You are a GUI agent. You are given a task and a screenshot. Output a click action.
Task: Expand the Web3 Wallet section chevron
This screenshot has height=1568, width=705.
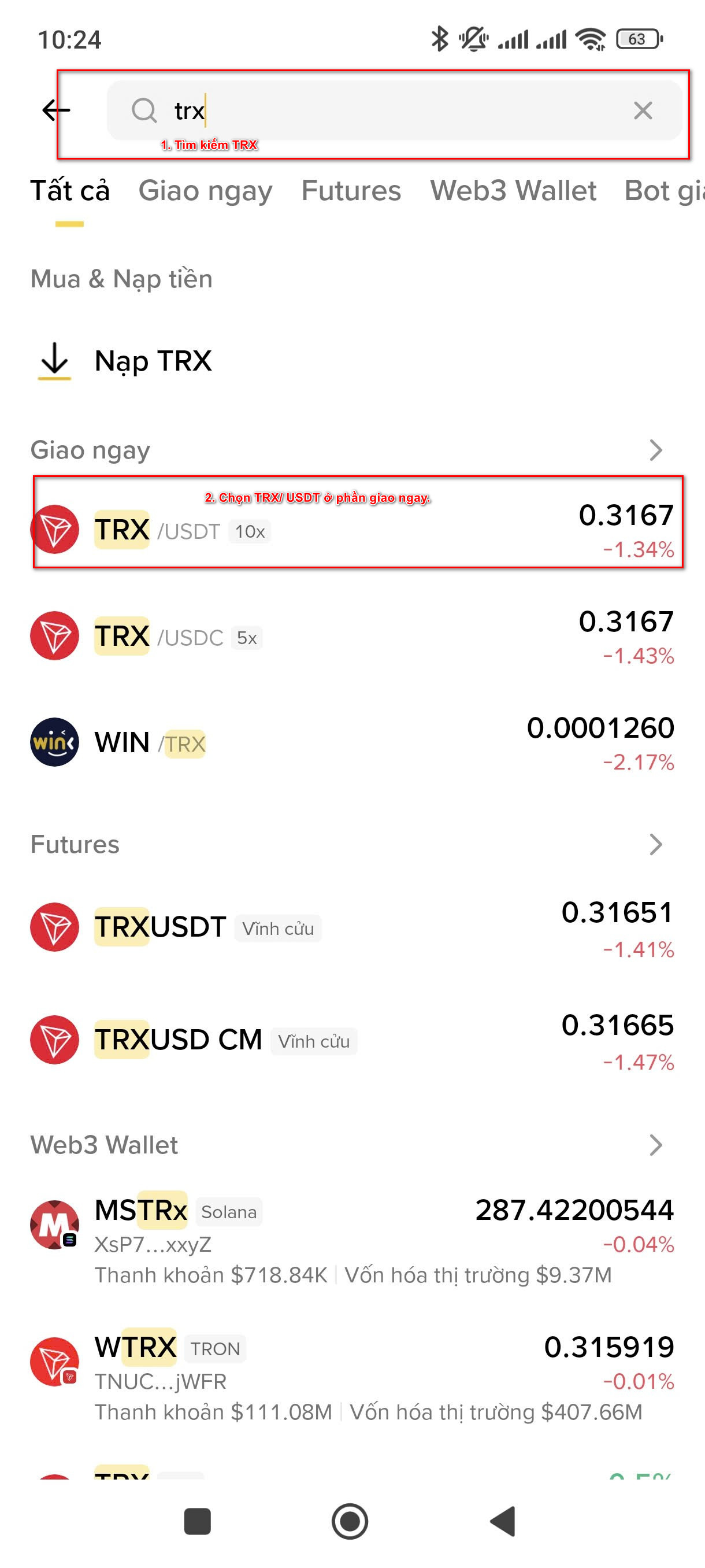click(x=655, y=1145)
